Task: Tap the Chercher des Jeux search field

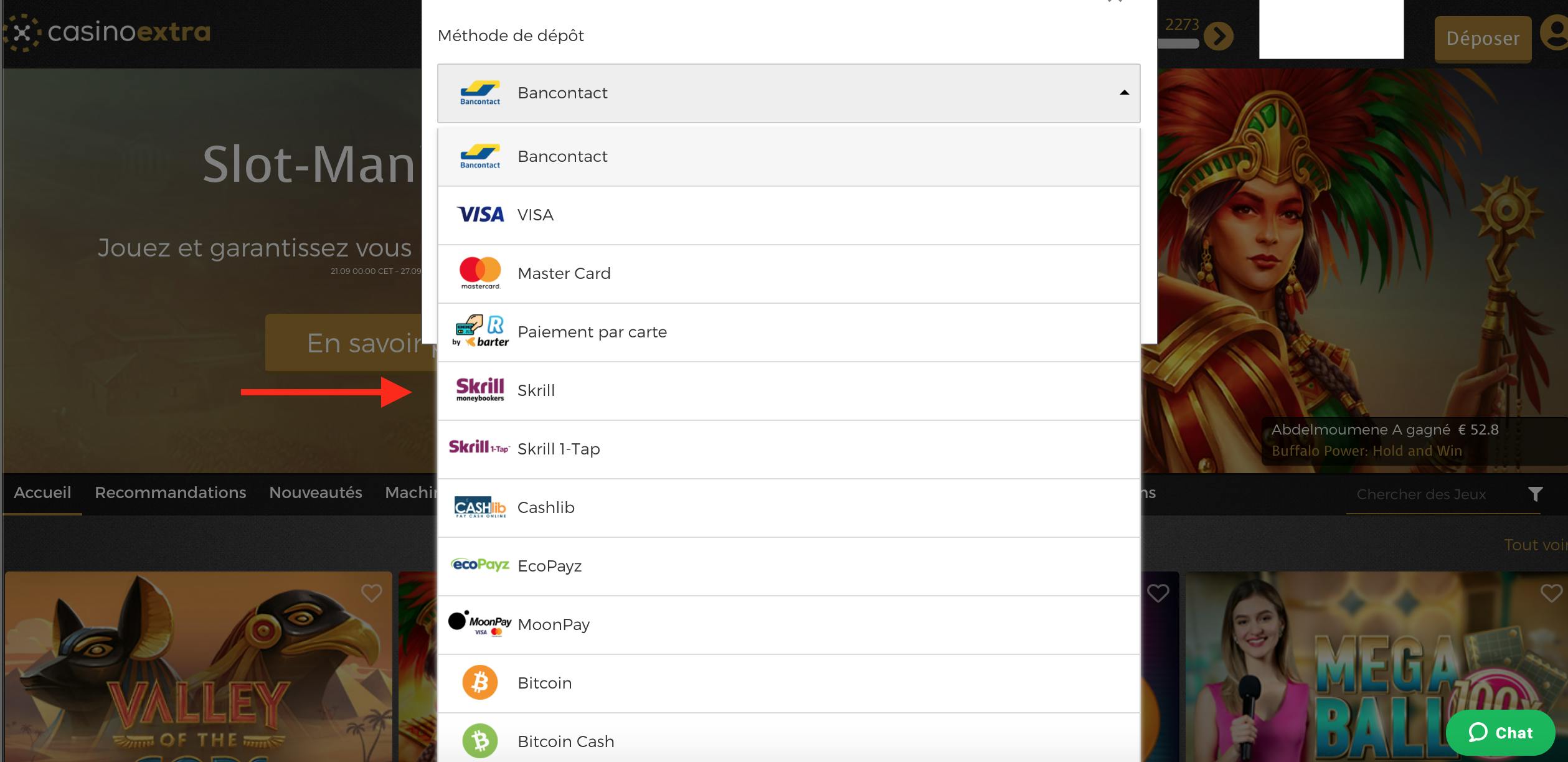Action: 1421,495
